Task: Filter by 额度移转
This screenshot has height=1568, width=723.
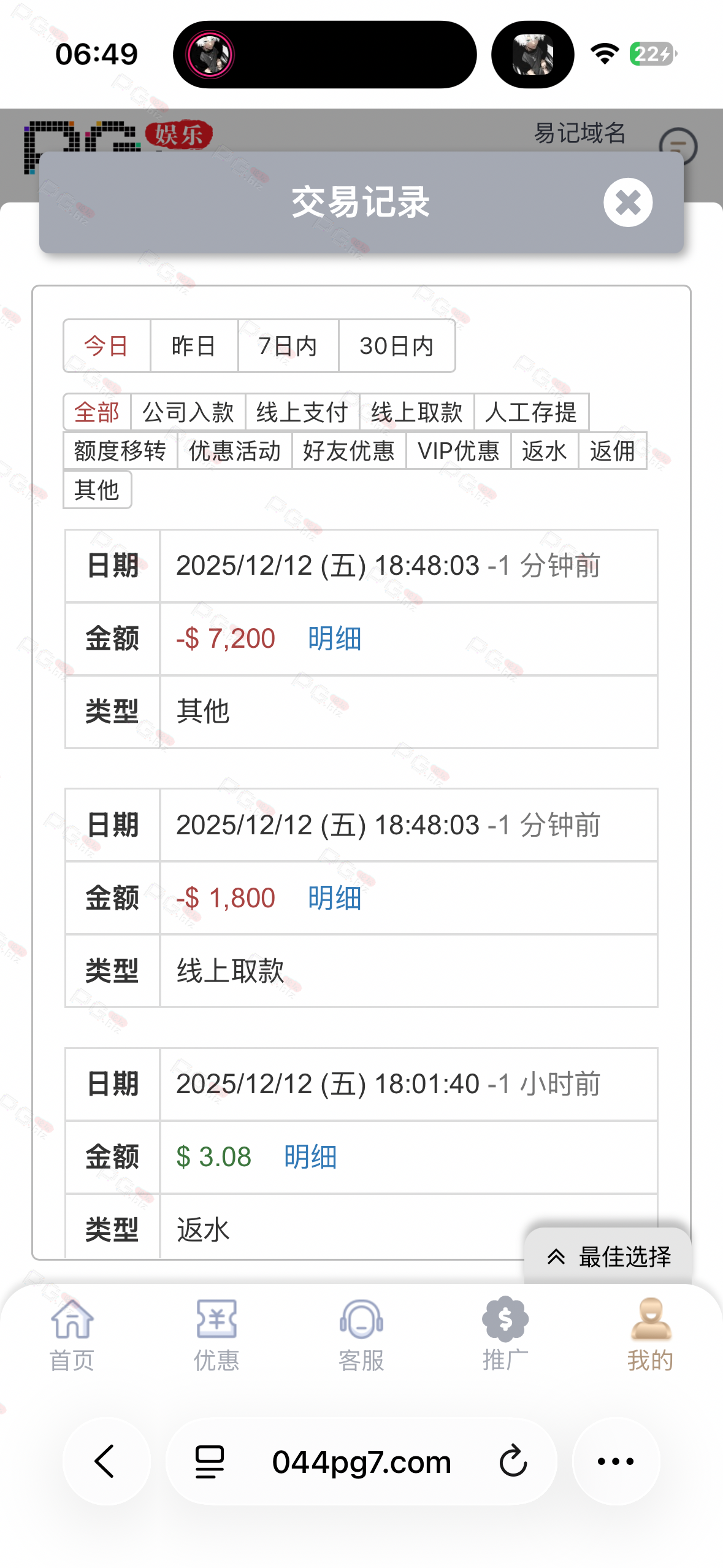Action: (x=120, y=451)
